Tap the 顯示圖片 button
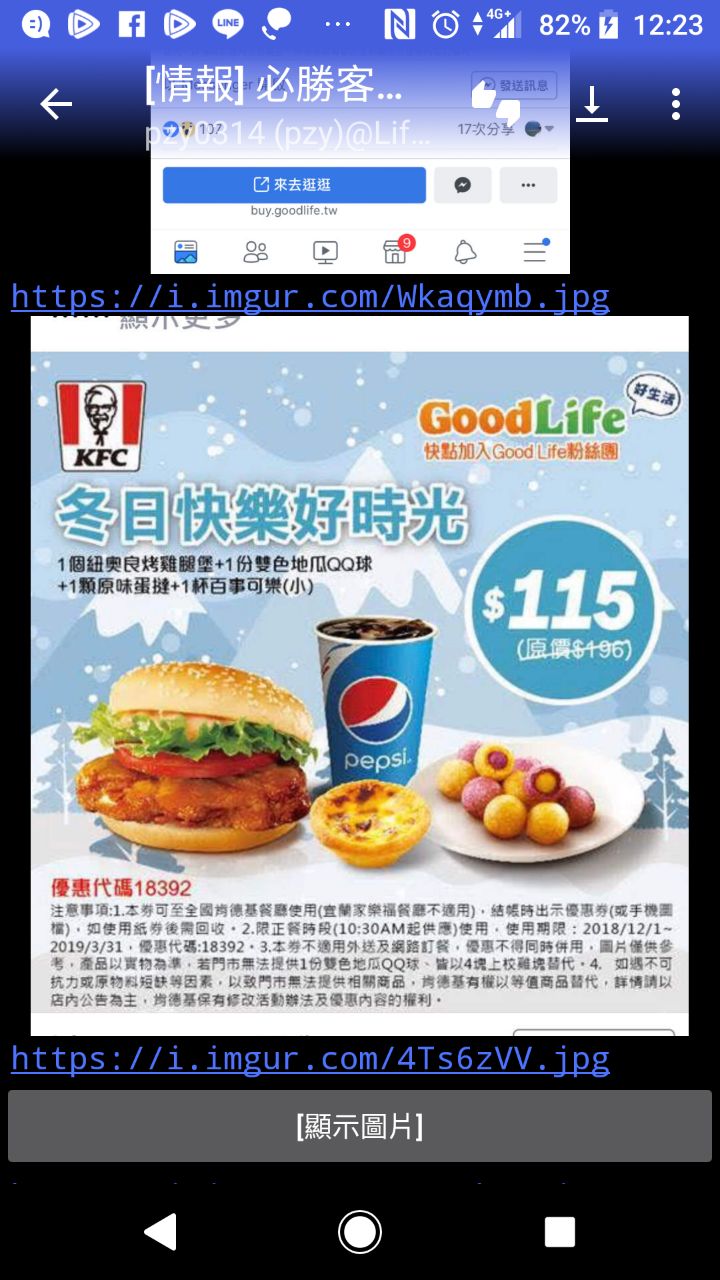This screenshot has height=1280, width=720. (360, 1127)
